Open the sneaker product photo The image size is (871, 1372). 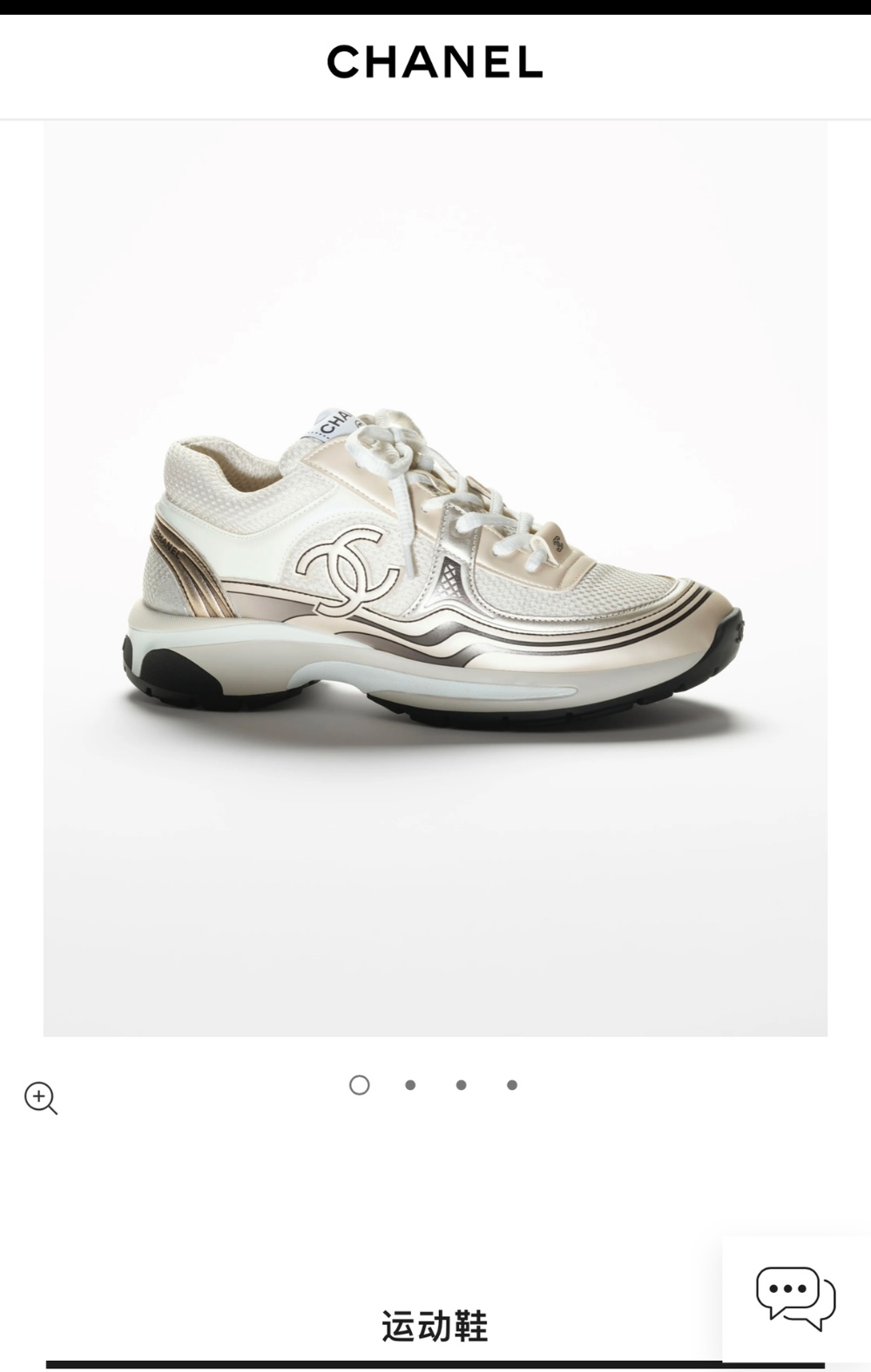(x=435, y=579)
